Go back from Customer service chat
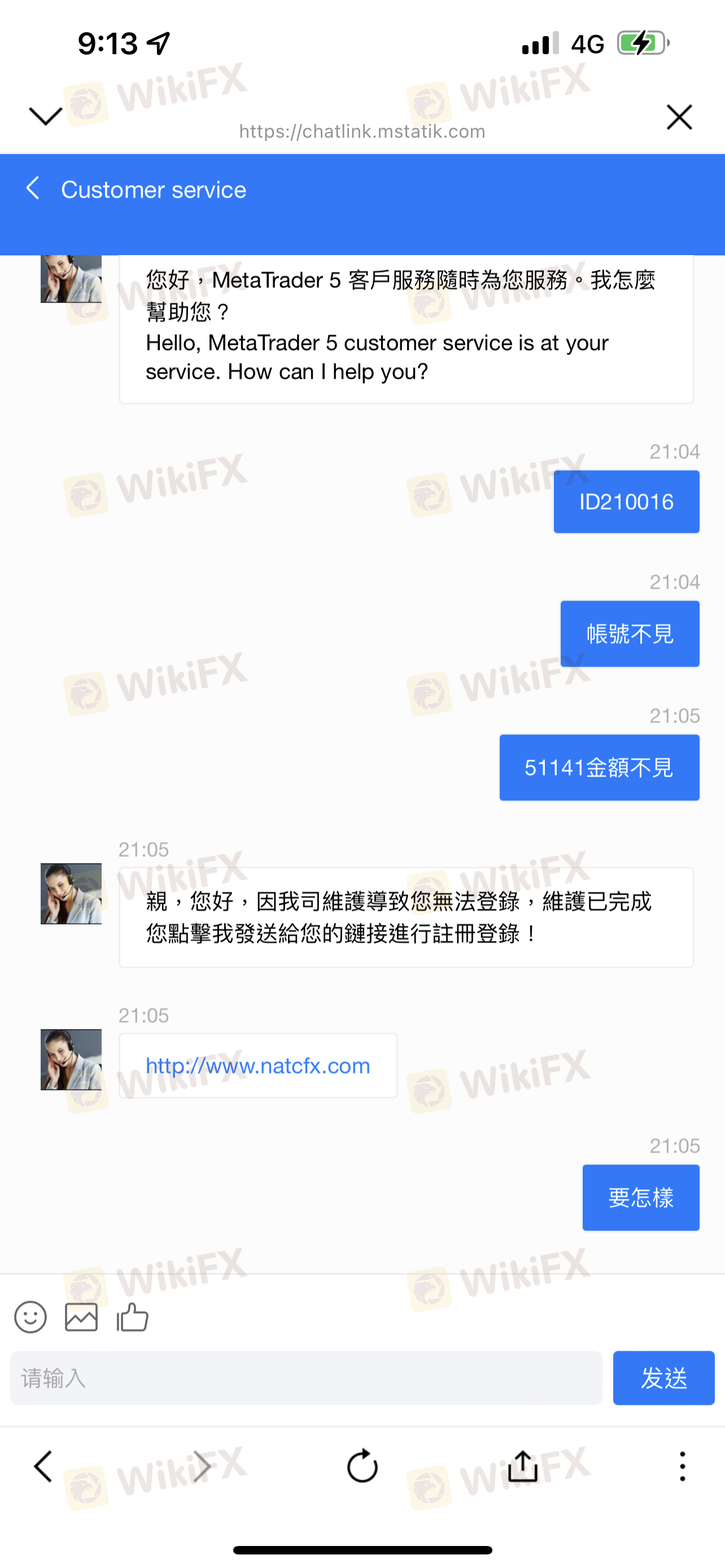The width and height of the screenshot is (725, 1568). pos(33,189)
